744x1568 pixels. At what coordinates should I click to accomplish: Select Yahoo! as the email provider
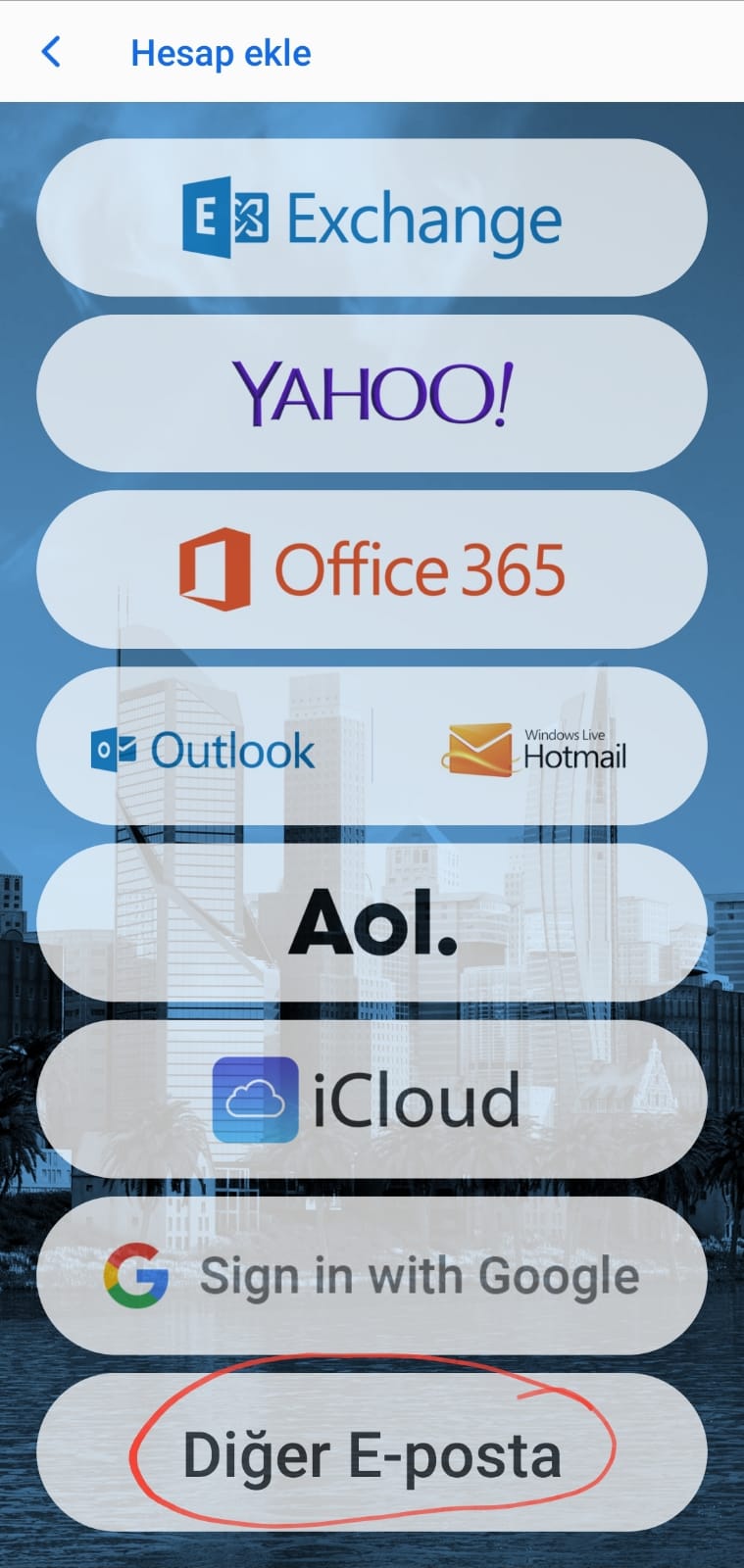tap(372, 393)
